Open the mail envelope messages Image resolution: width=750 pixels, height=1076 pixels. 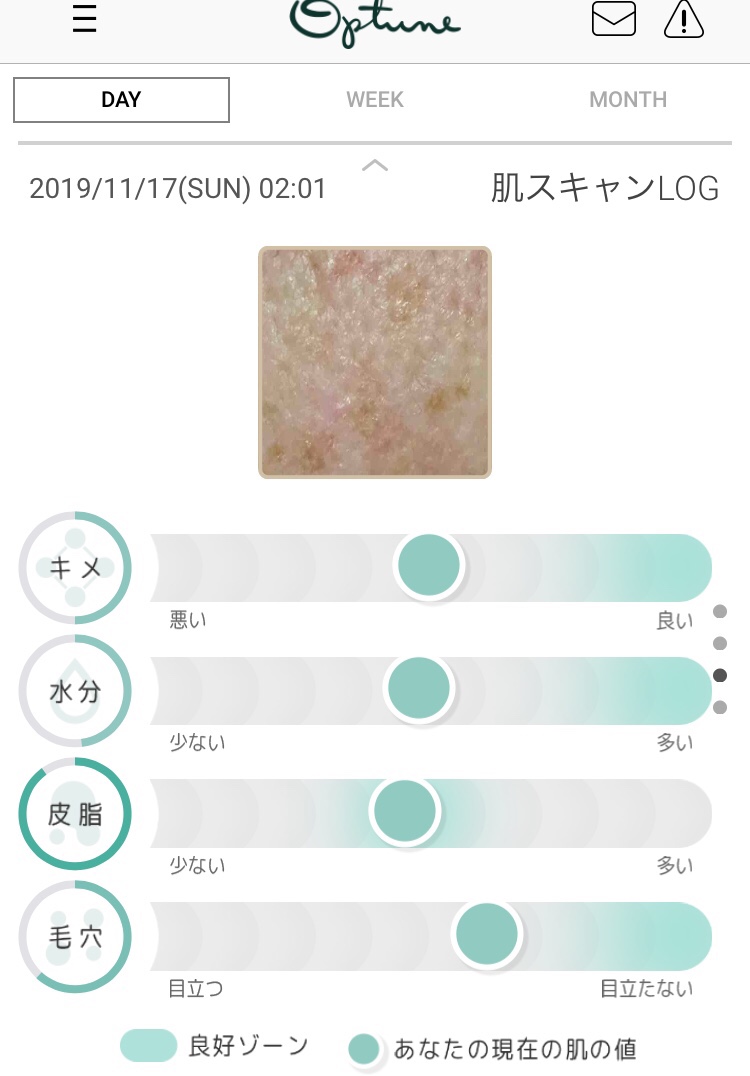613,18
